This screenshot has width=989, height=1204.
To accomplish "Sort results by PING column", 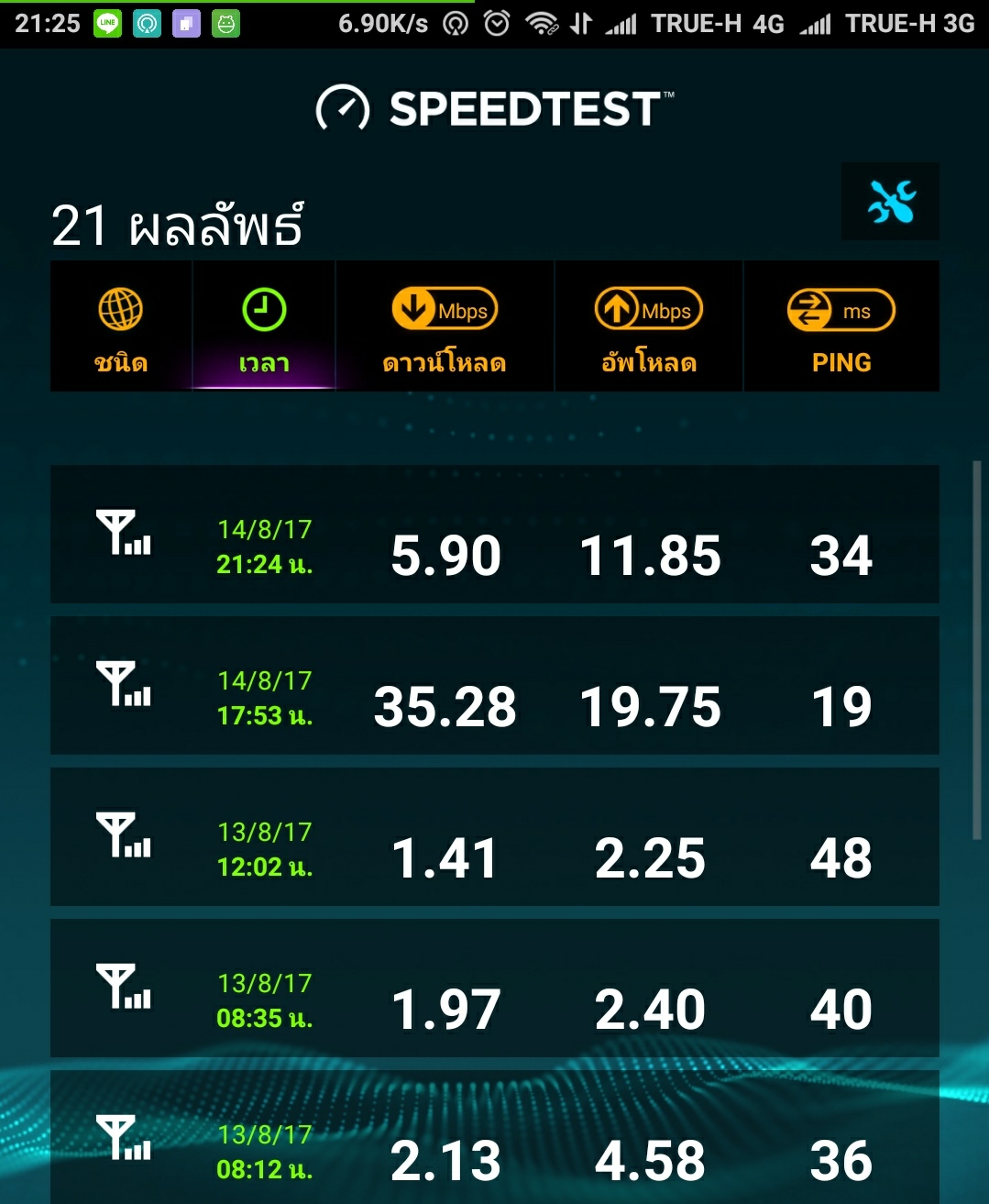I will tap(841, 327).
